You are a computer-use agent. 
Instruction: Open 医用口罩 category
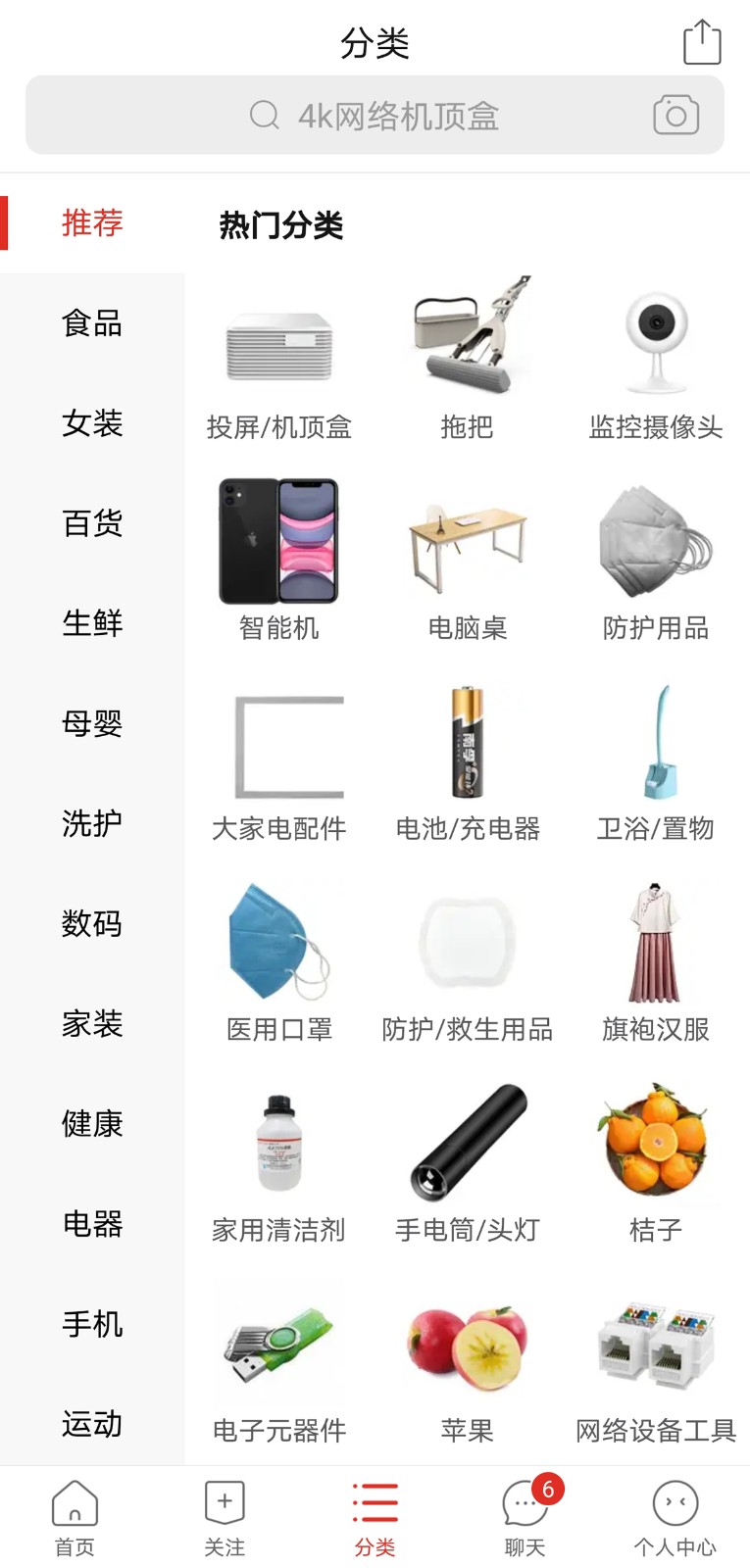pyautogui.click(x=279, y=962)
